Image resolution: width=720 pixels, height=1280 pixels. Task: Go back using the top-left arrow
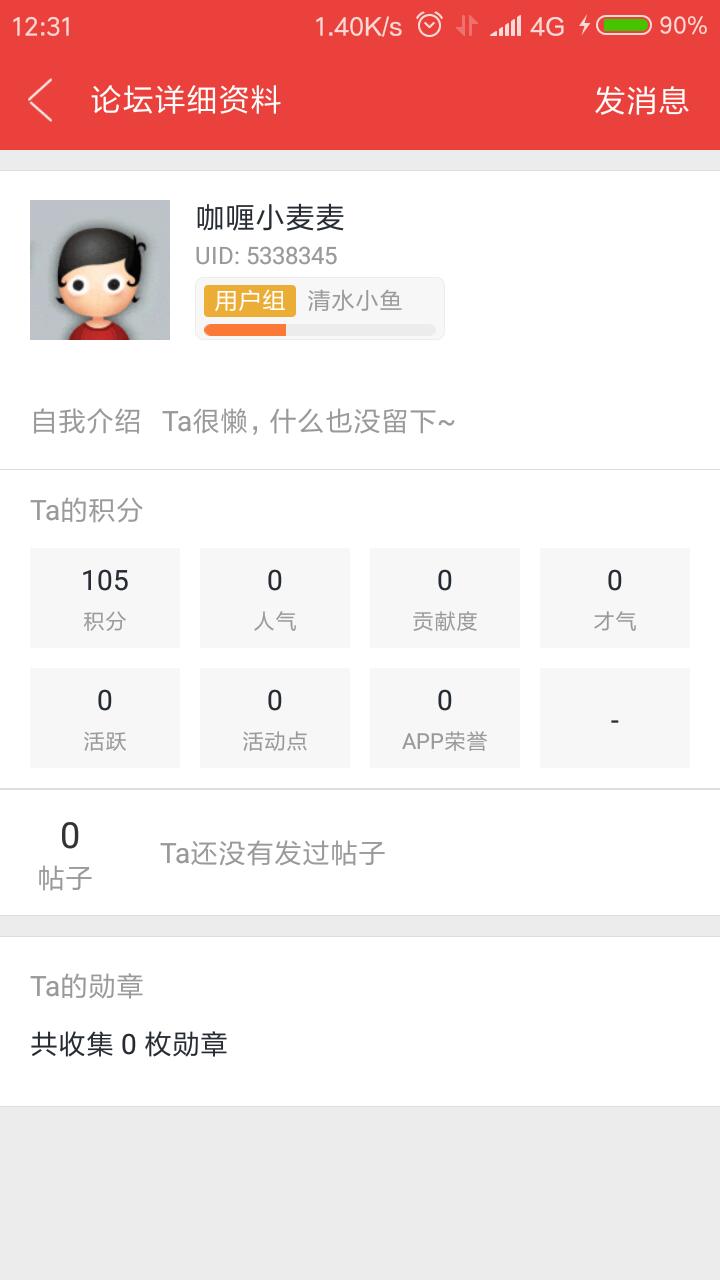coord(41,100)
